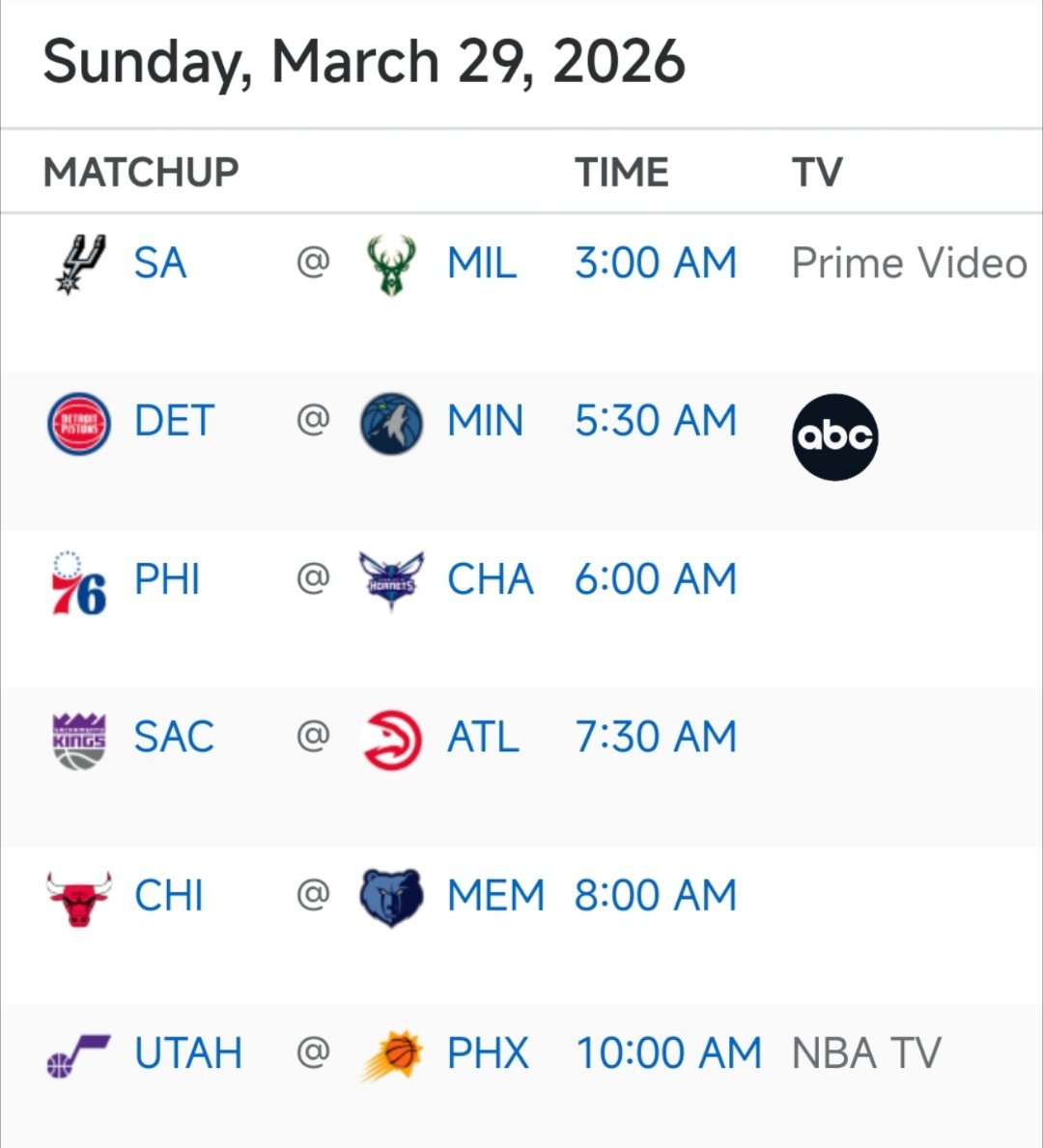Open the MIL team link
The height and width of the screenshot is (1148, 1043).
481,264
